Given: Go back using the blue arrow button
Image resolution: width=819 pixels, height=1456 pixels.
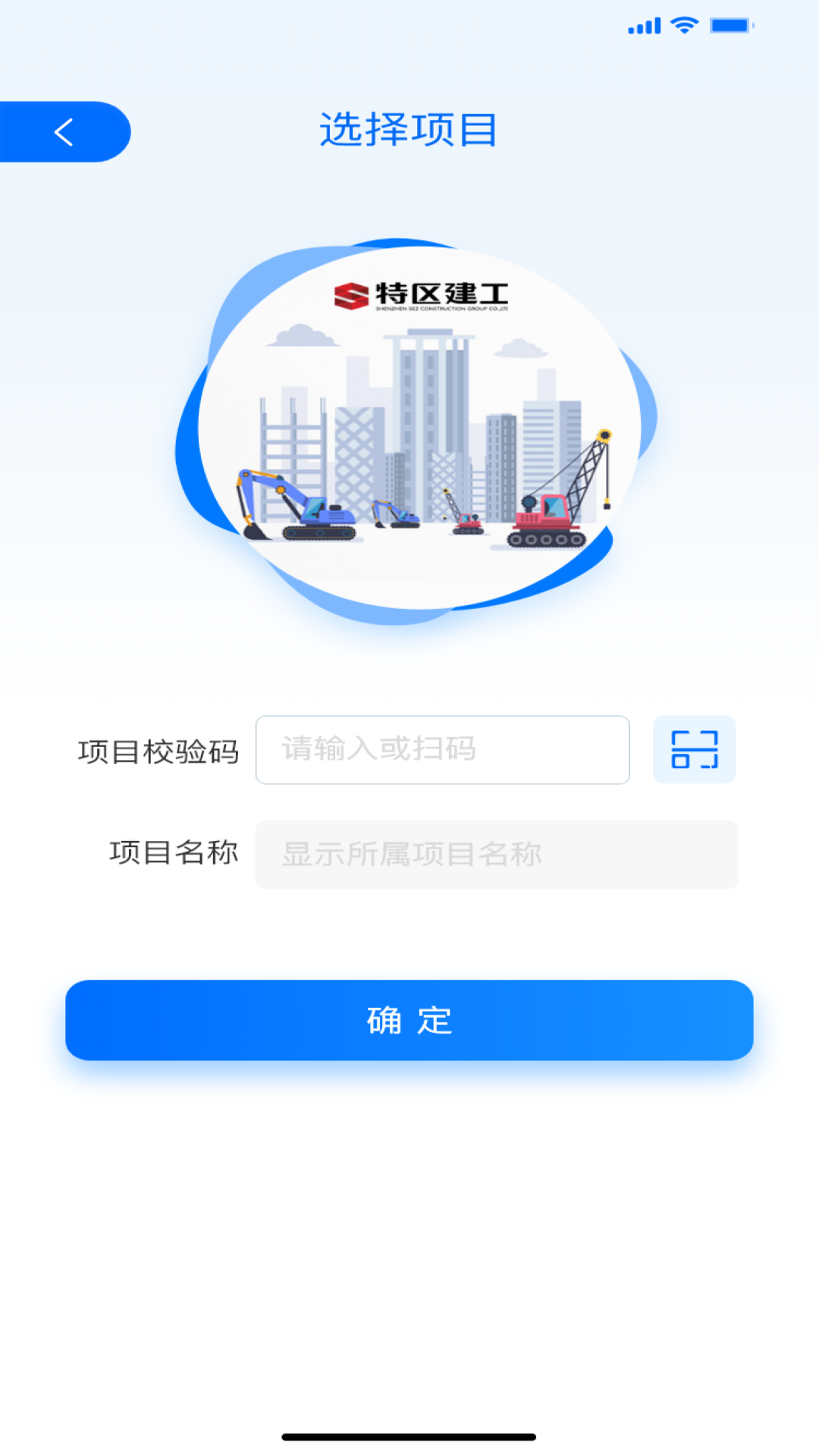Looking at the screenshot, I should pos(64,132).
